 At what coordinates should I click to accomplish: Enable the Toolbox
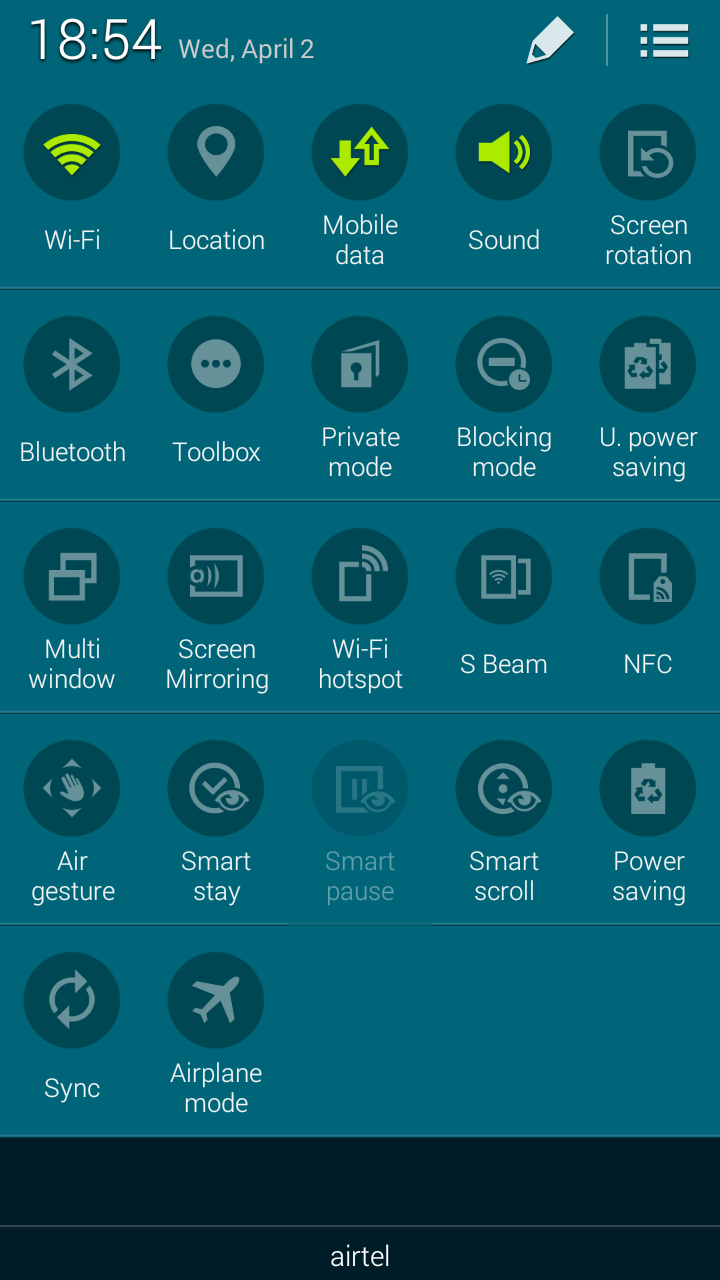[216, 366]
